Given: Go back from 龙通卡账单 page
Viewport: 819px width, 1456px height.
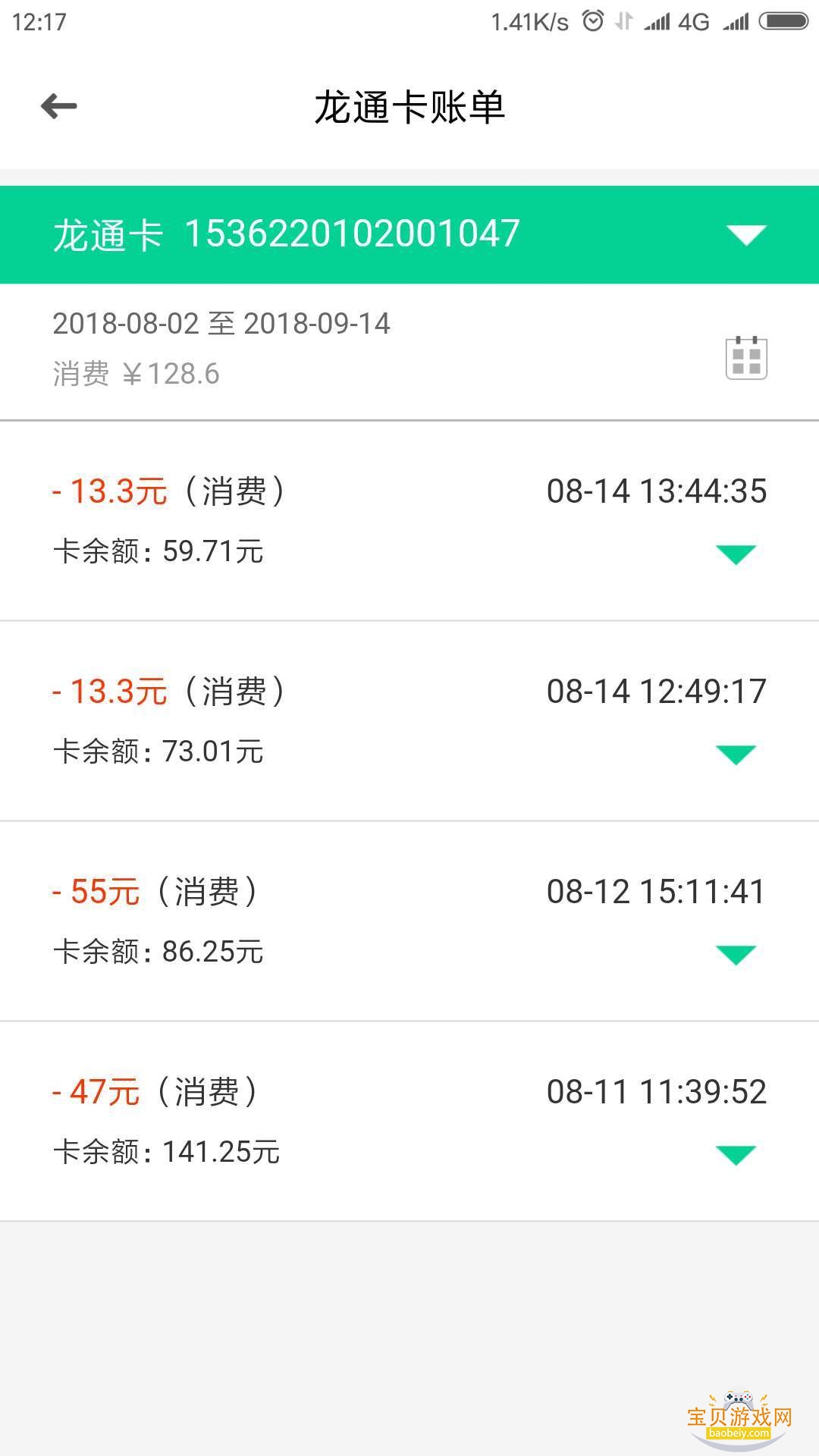Looking at the screenshot, I should pos(59,106).
